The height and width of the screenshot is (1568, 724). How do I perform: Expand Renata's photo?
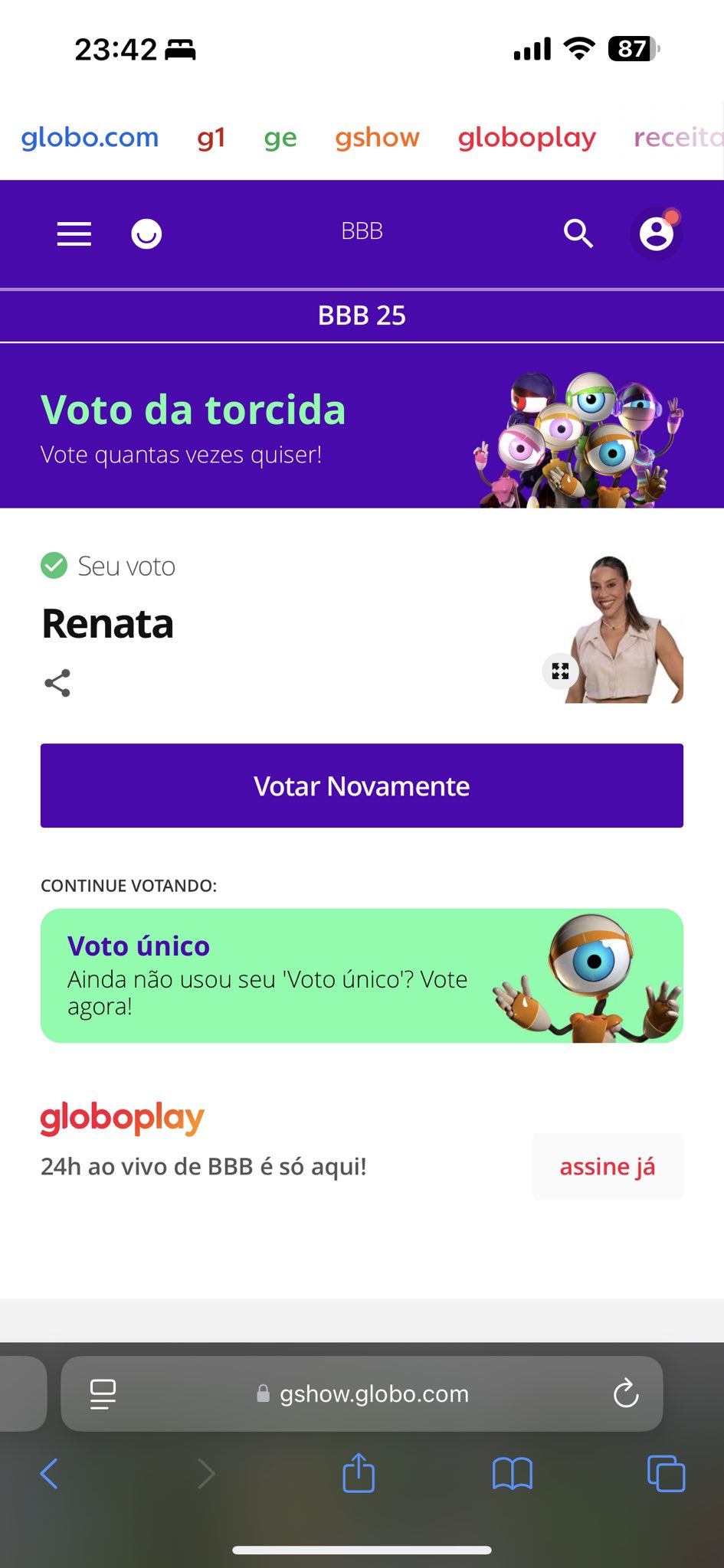point(560,671)
